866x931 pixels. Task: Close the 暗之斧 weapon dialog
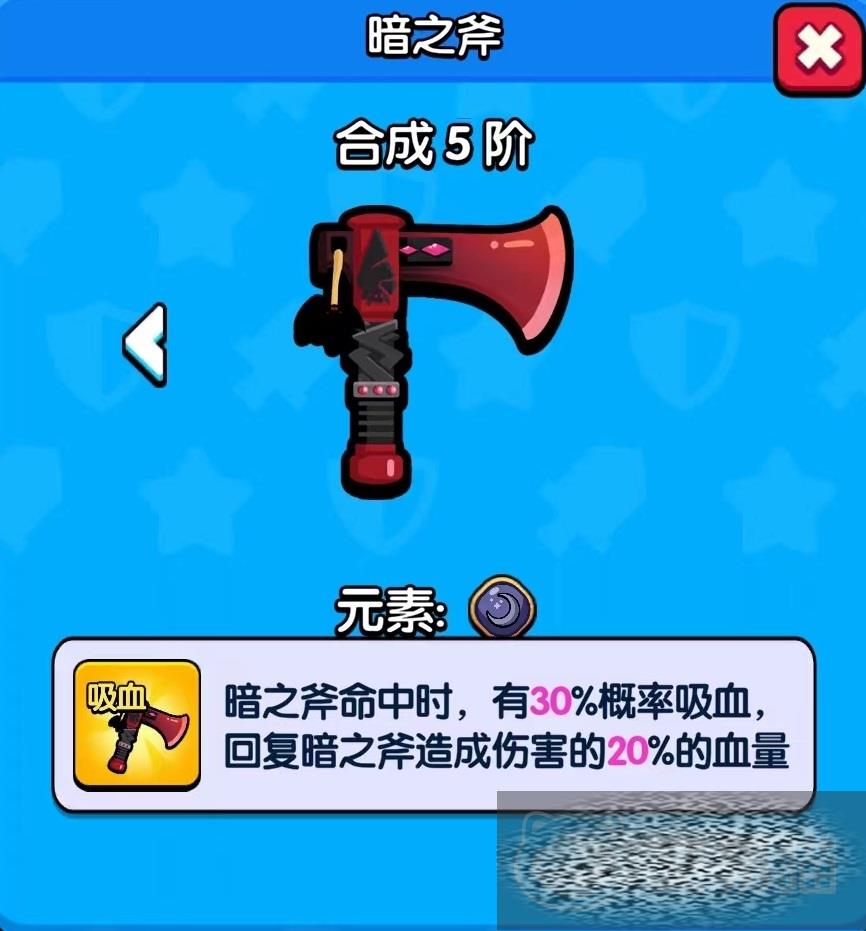(x=819, y=50)
